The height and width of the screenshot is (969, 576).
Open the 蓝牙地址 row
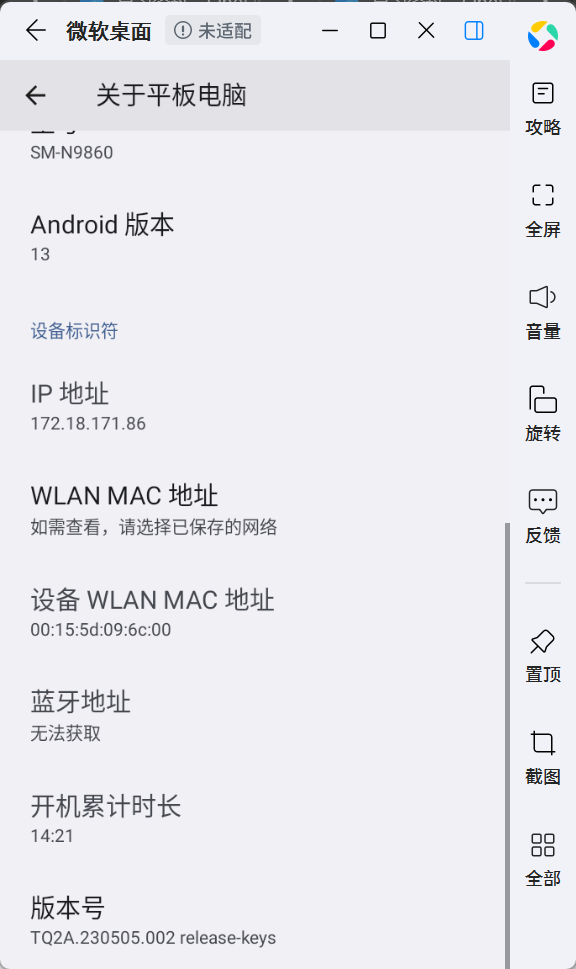255,716
